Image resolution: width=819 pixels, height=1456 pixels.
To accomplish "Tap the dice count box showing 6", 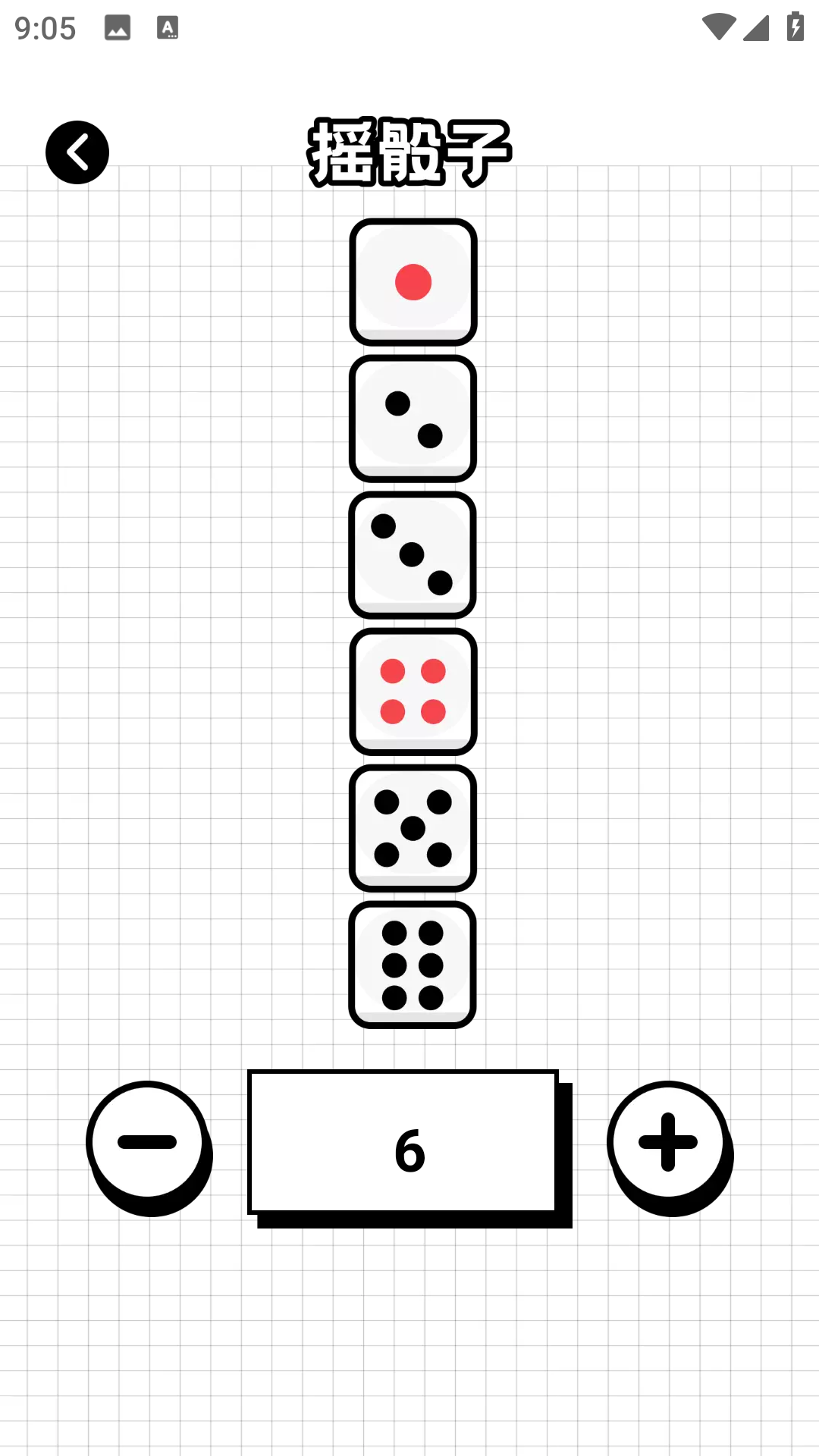I will [409, 1148].
